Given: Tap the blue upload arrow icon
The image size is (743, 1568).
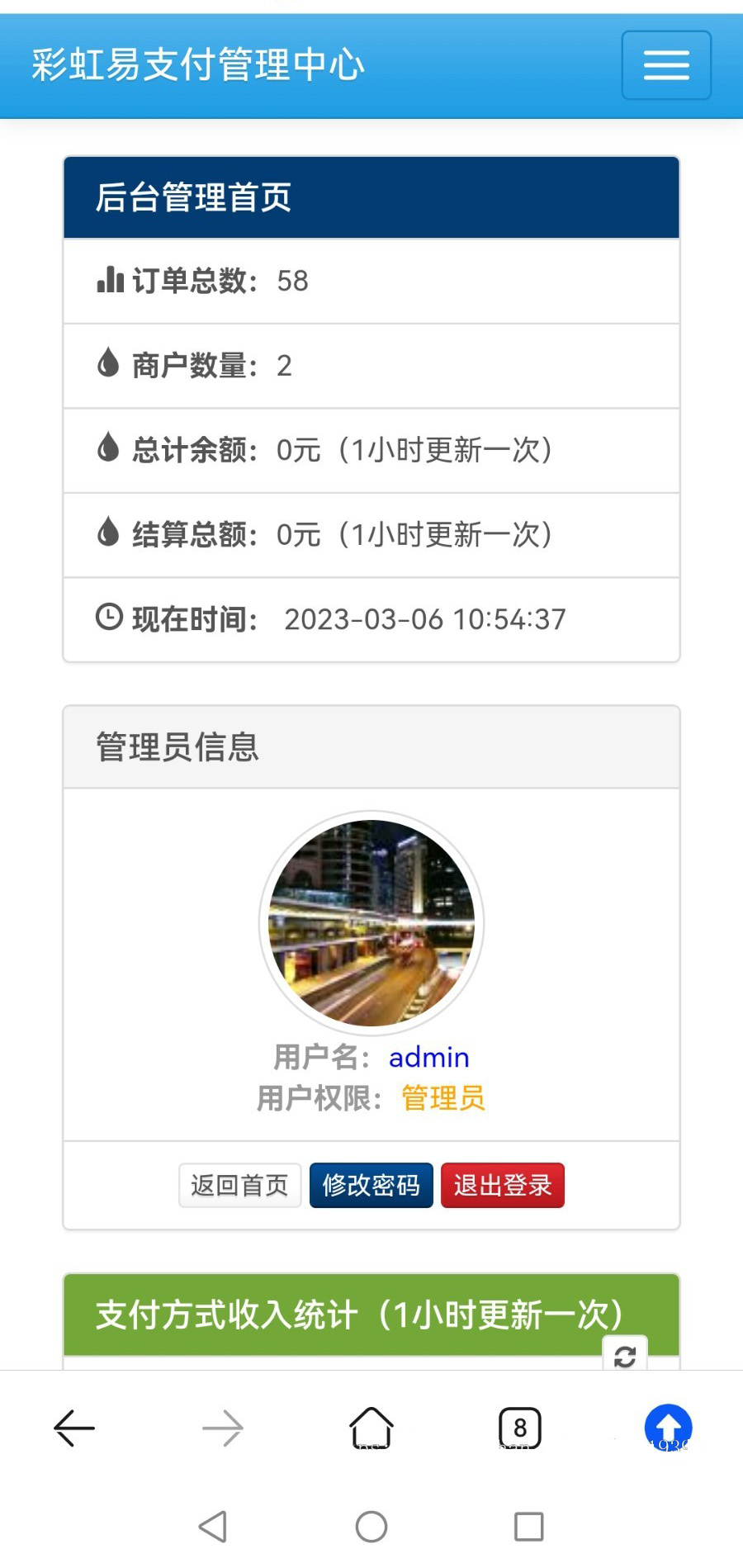Looking at the screenshot, I should pos(668,1427).
